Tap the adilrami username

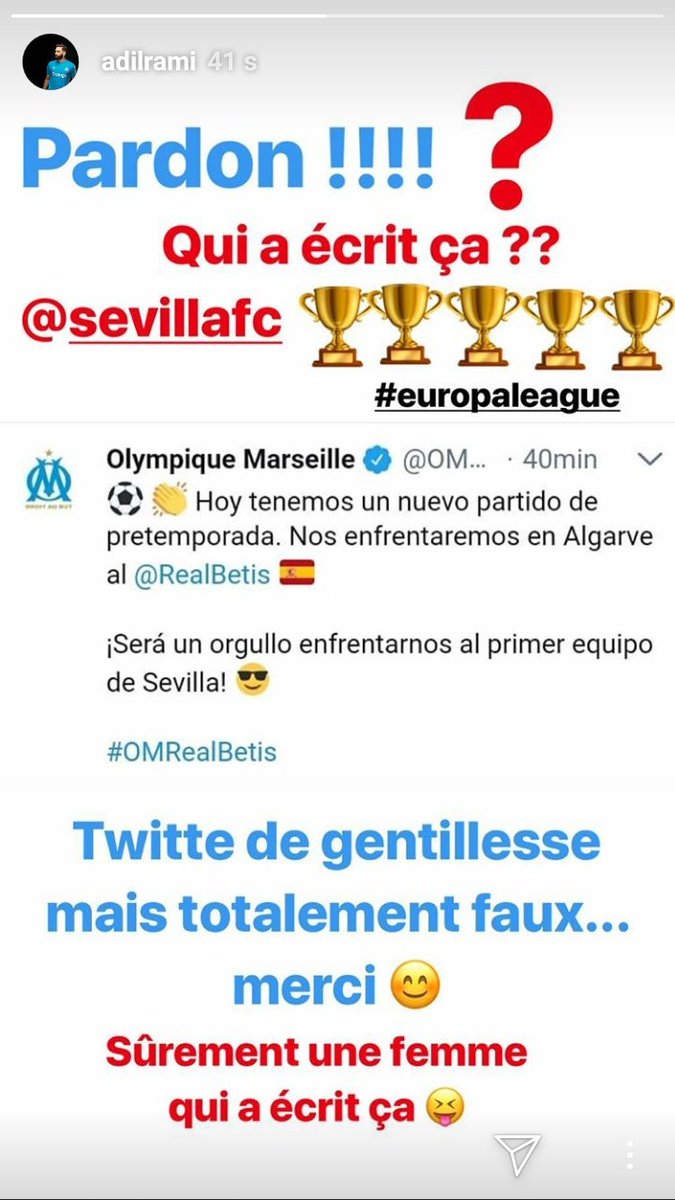pos(148,62)
